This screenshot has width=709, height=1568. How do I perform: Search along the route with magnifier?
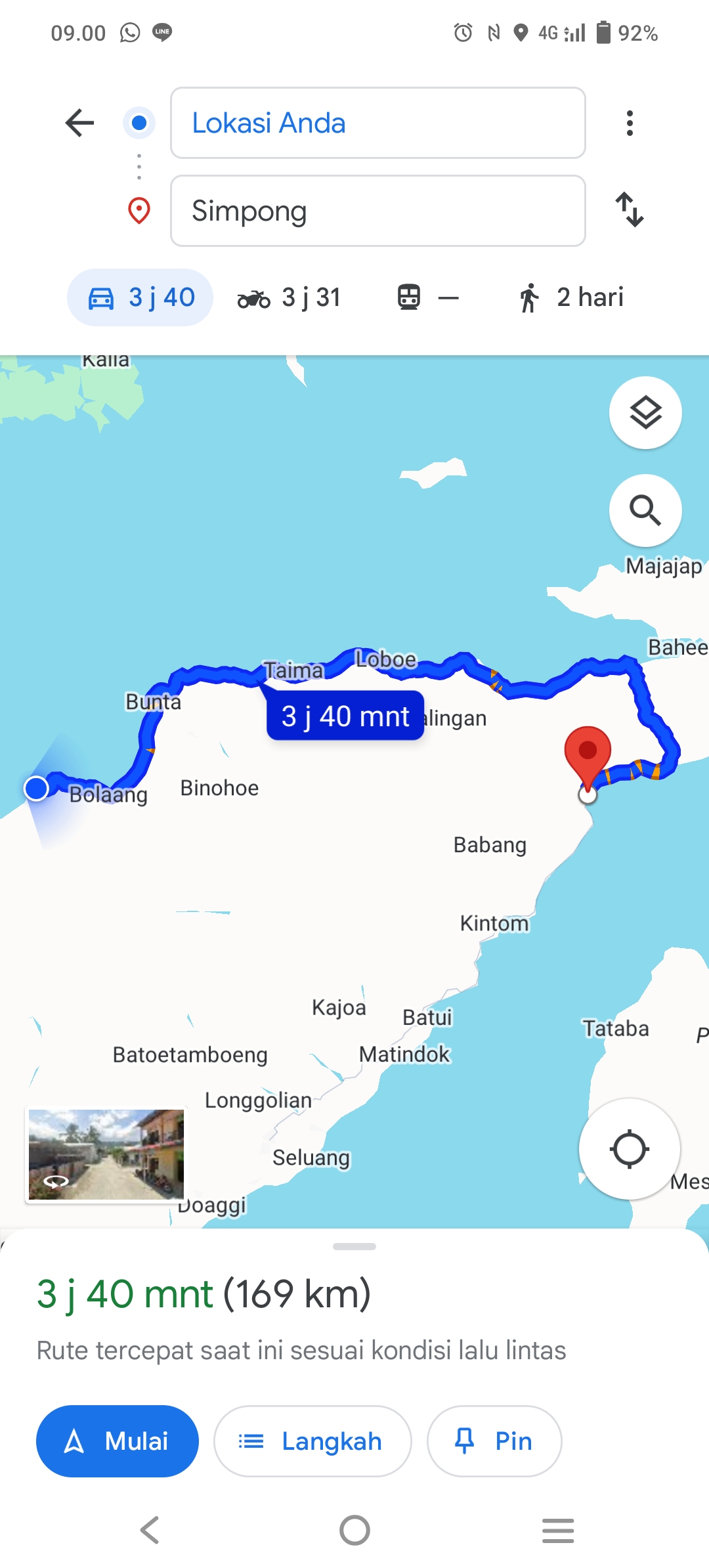pyautogui.click(x=645, y=510)
